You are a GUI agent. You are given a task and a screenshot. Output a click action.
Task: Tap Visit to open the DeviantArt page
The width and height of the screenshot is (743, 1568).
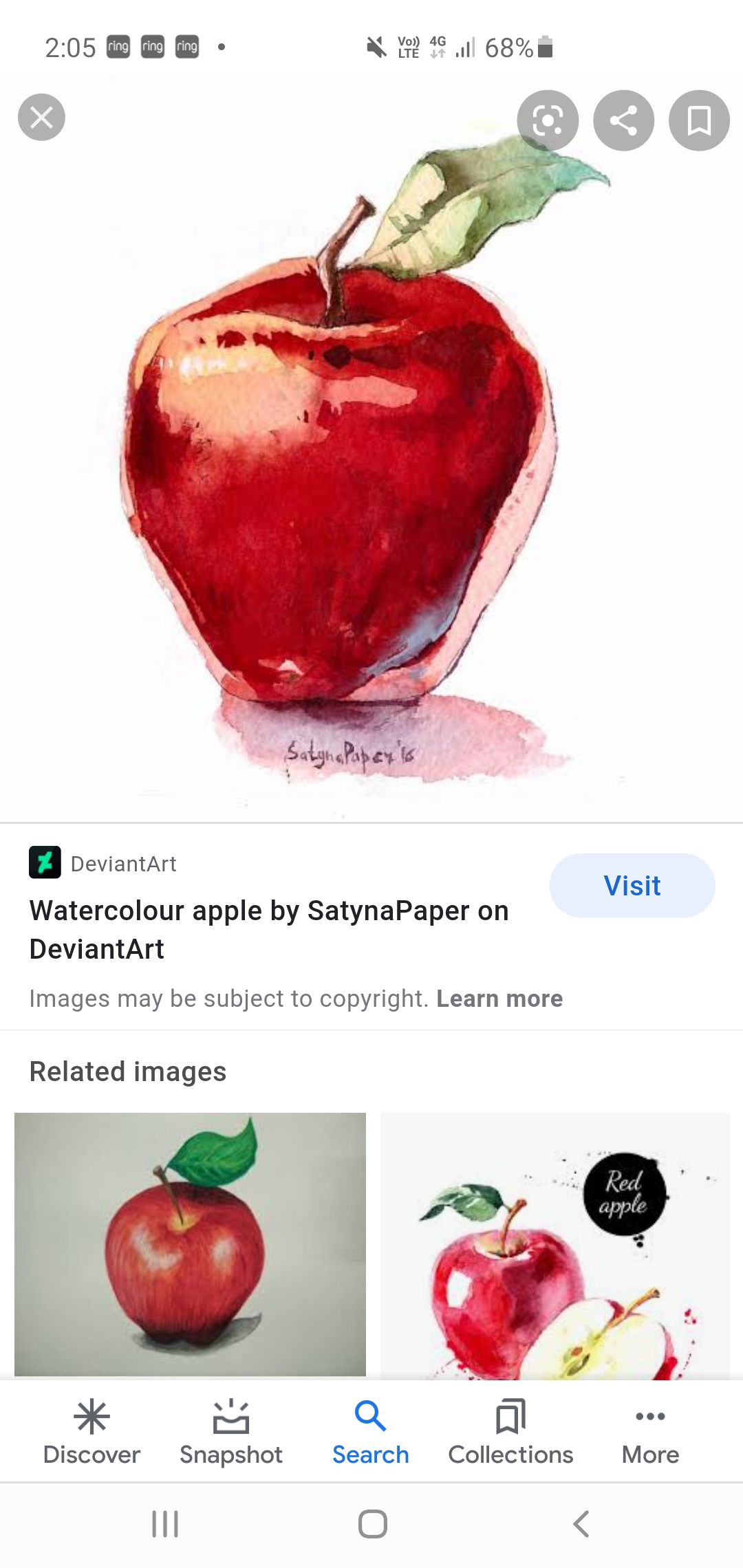[632, 886]
